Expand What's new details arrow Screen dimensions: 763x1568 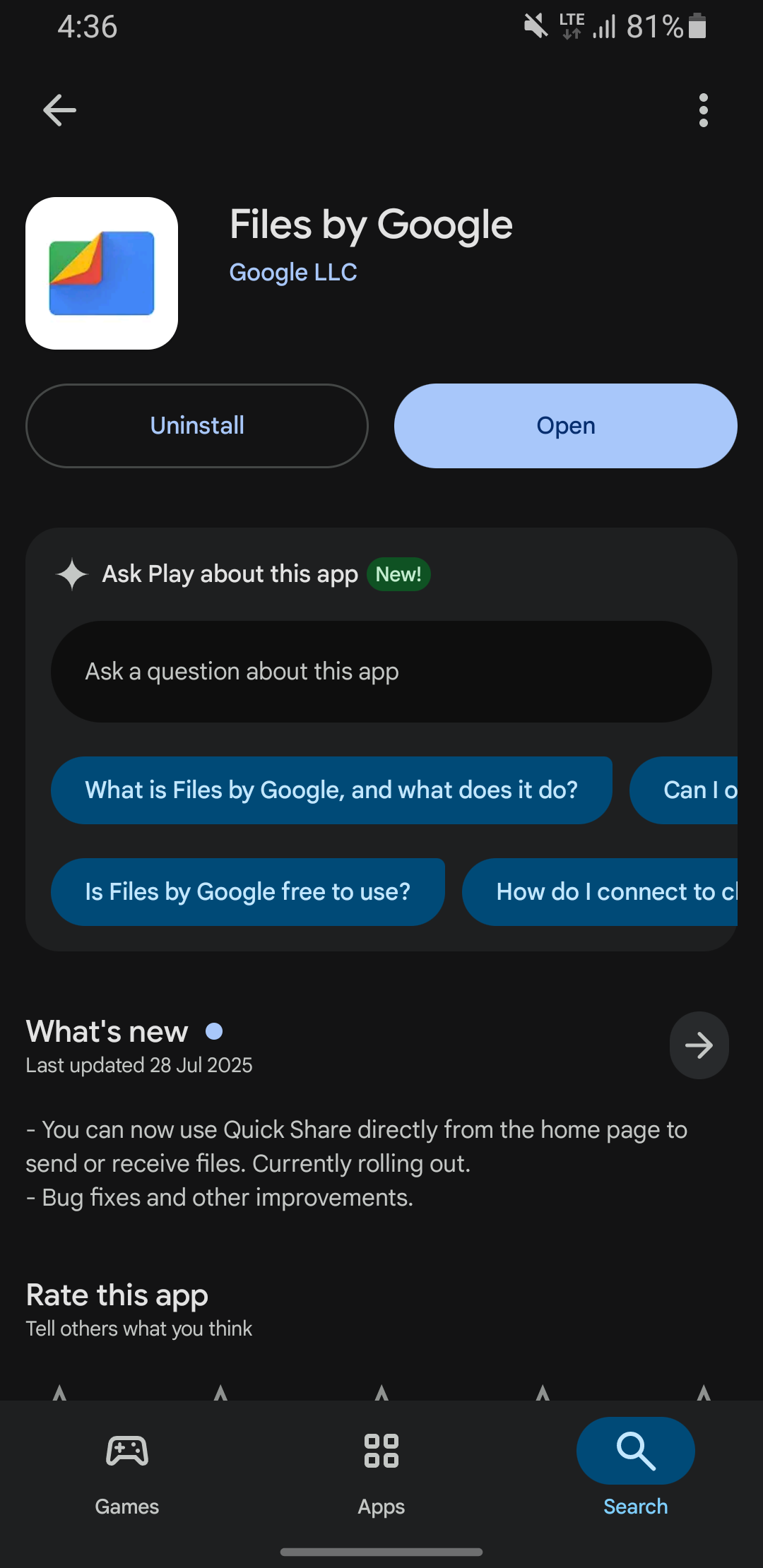699,1045
